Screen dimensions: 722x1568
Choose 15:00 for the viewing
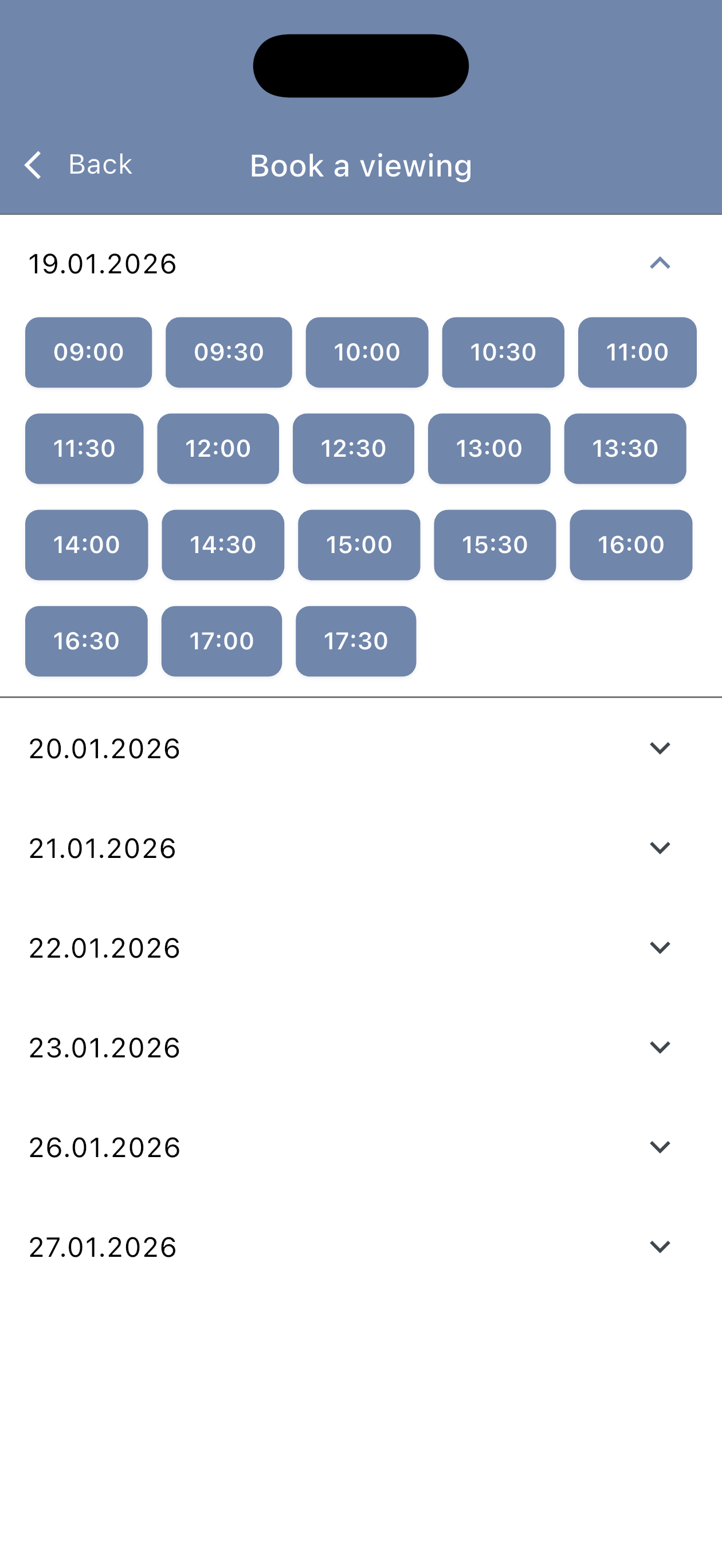pyautogui.click(x=359, y=544)
